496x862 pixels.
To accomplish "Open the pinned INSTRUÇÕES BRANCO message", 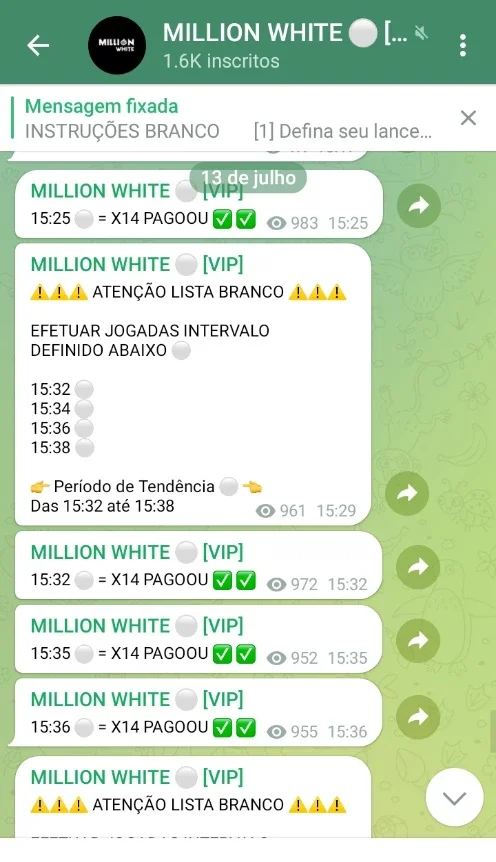I will point(228,118).
